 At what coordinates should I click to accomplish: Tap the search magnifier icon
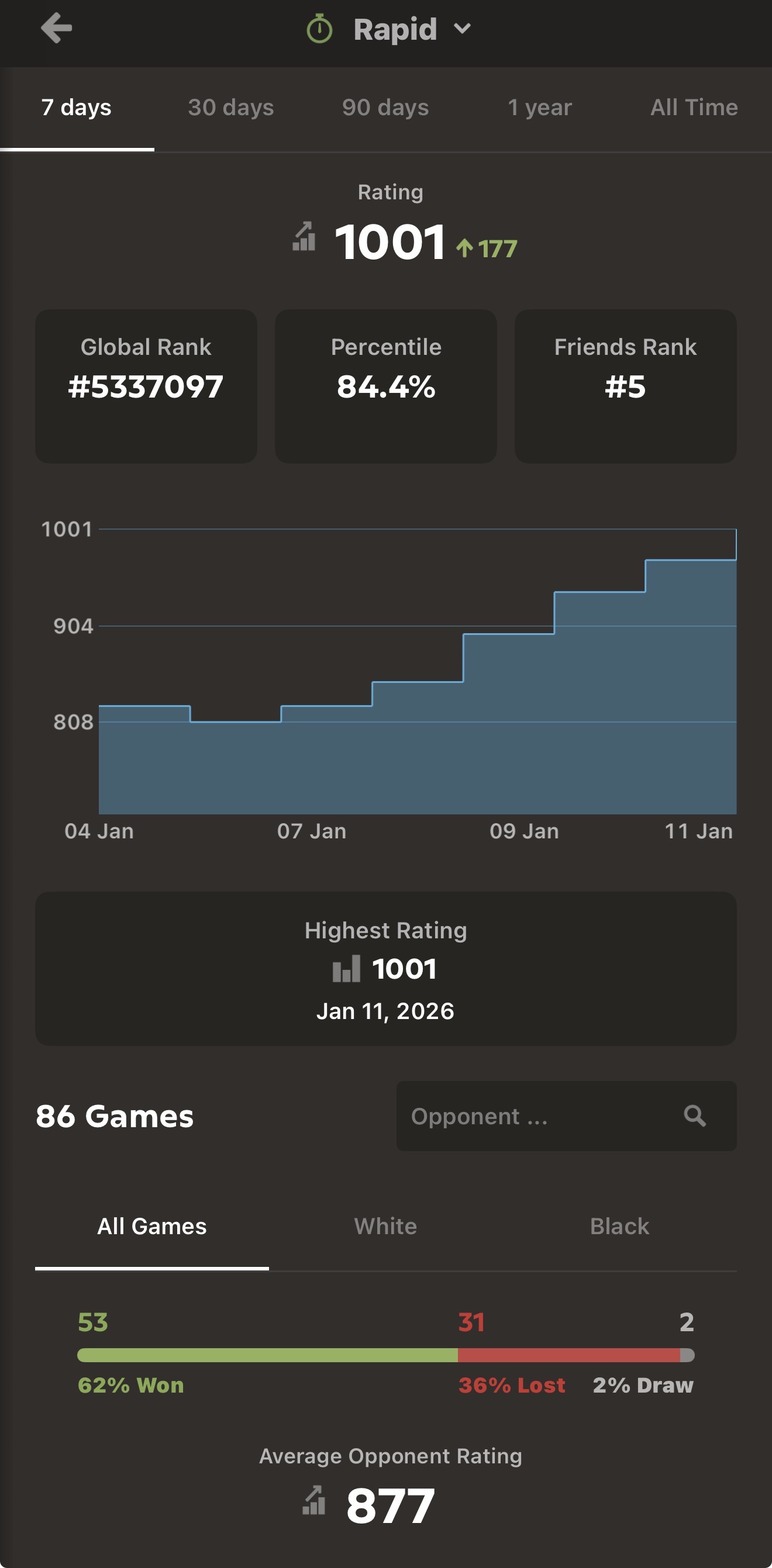pos(695,1116)
